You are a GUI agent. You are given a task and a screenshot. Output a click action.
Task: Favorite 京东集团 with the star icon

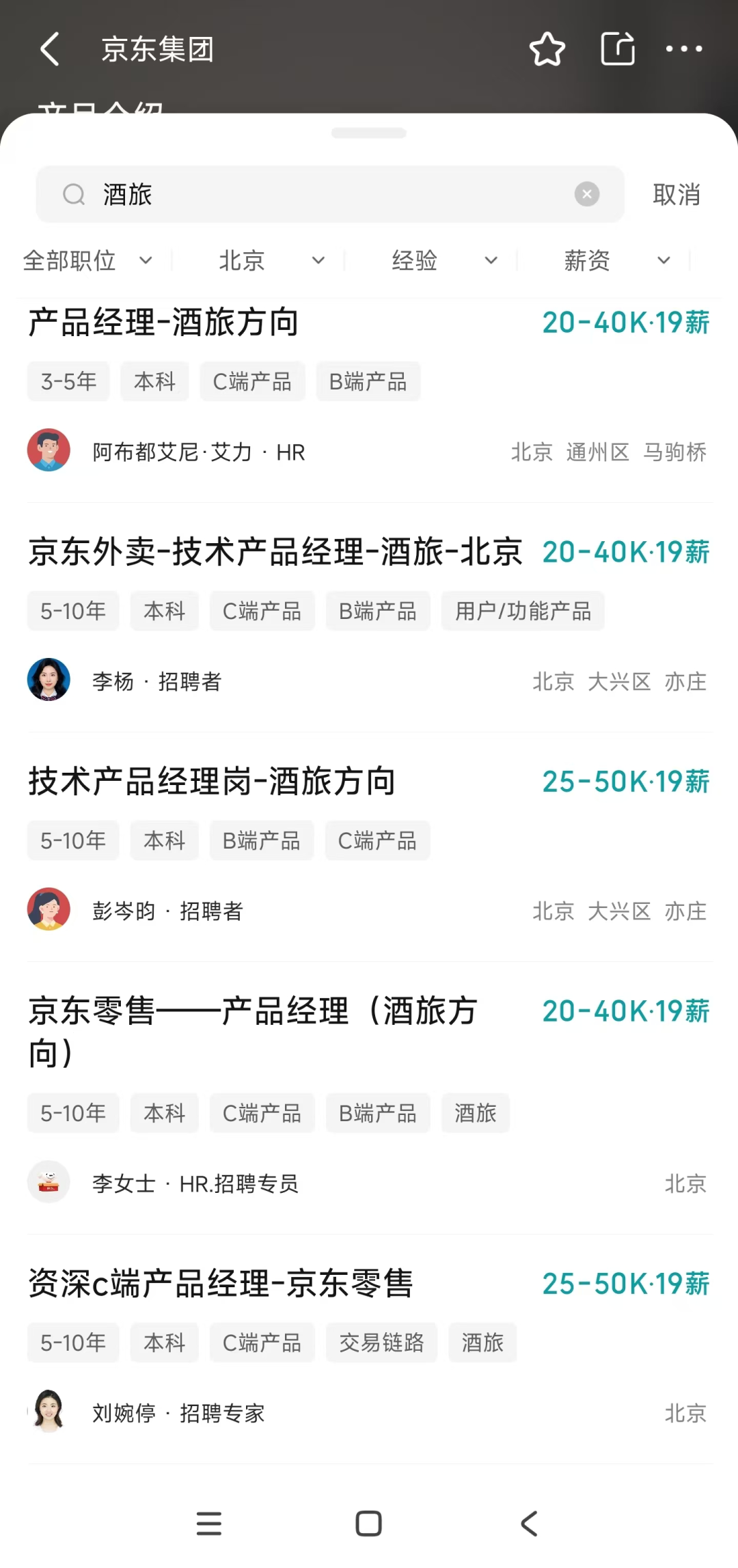pos(547,49)
